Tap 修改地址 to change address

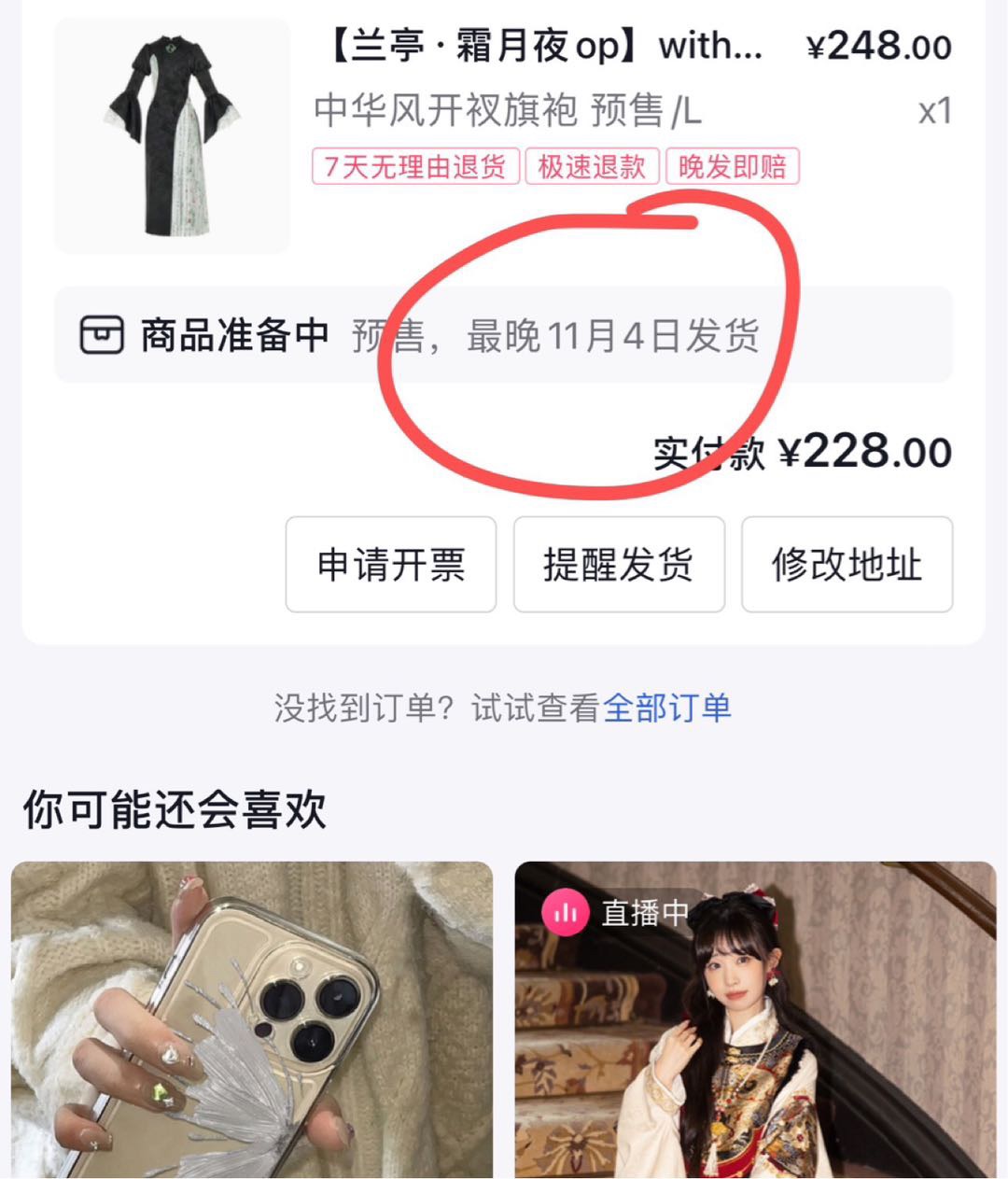(x=847, y=565)
